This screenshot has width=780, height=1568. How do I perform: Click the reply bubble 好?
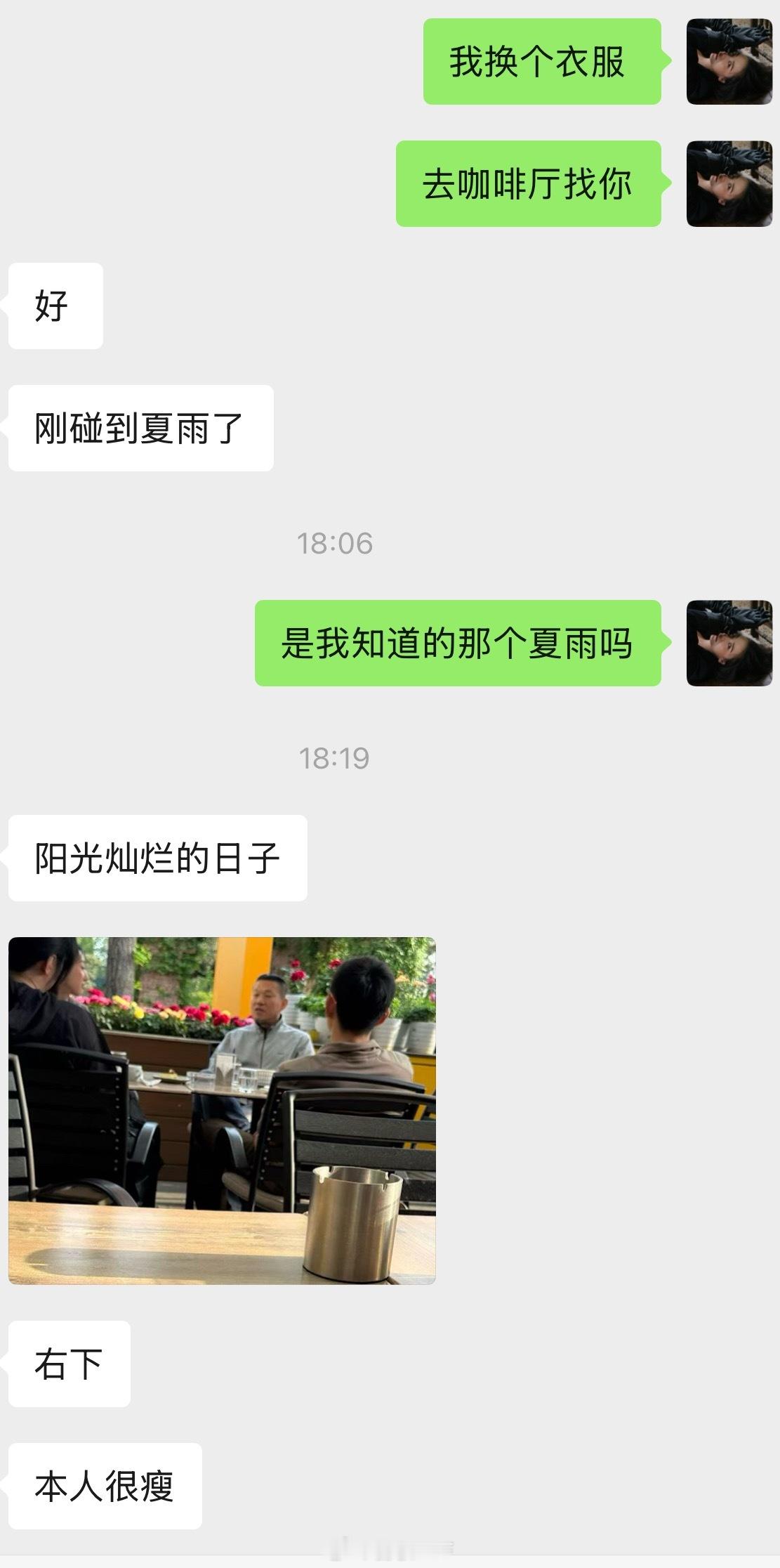pos(55,304)
